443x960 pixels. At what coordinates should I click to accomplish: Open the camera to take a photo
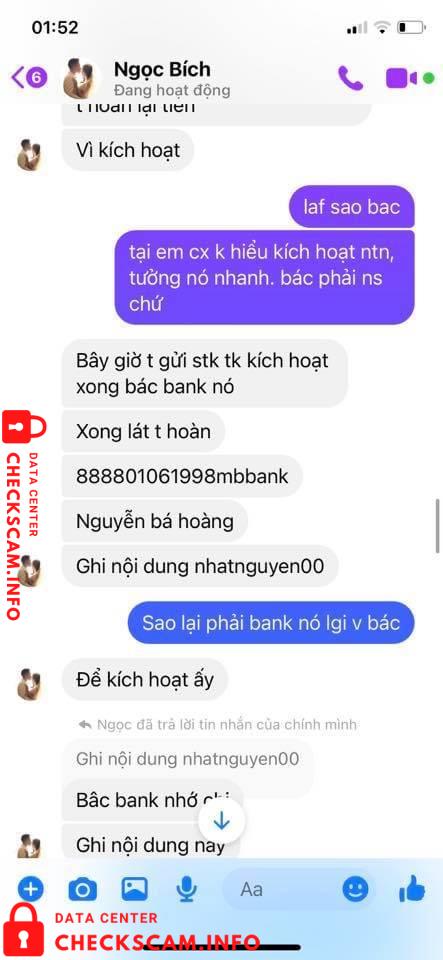[x=83, y=889]
